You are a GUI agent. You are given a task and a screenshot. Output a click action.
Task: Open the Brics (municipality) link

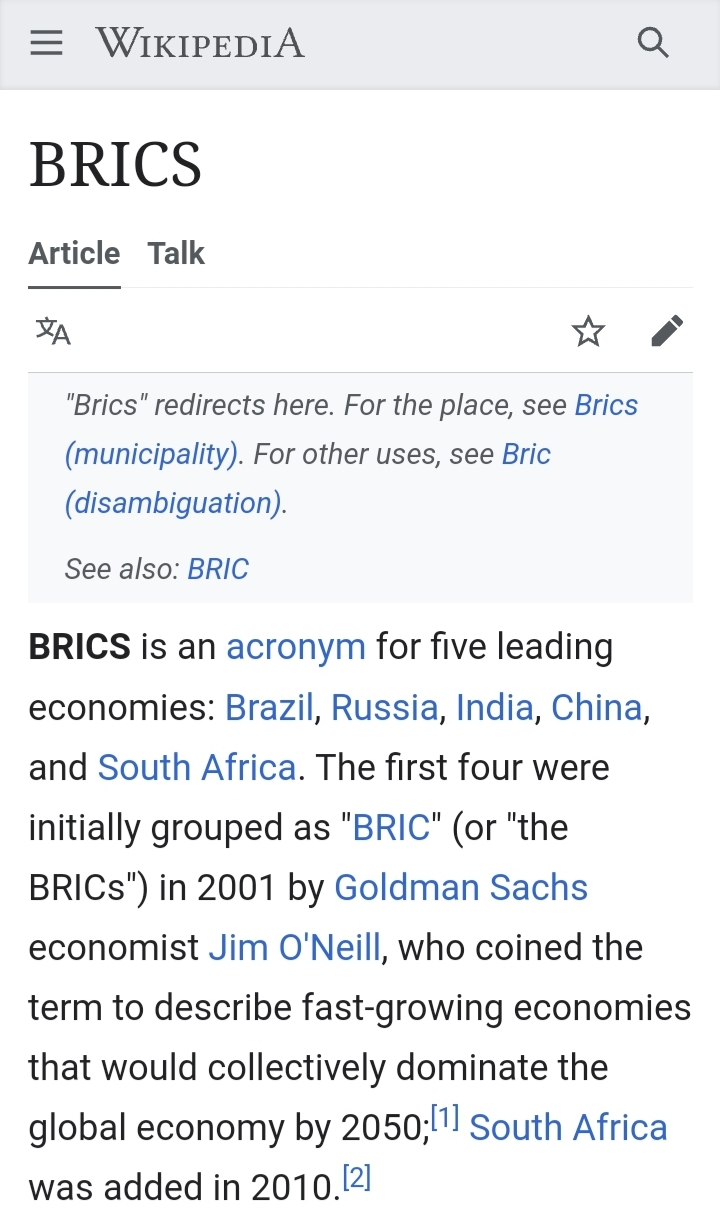351,429
